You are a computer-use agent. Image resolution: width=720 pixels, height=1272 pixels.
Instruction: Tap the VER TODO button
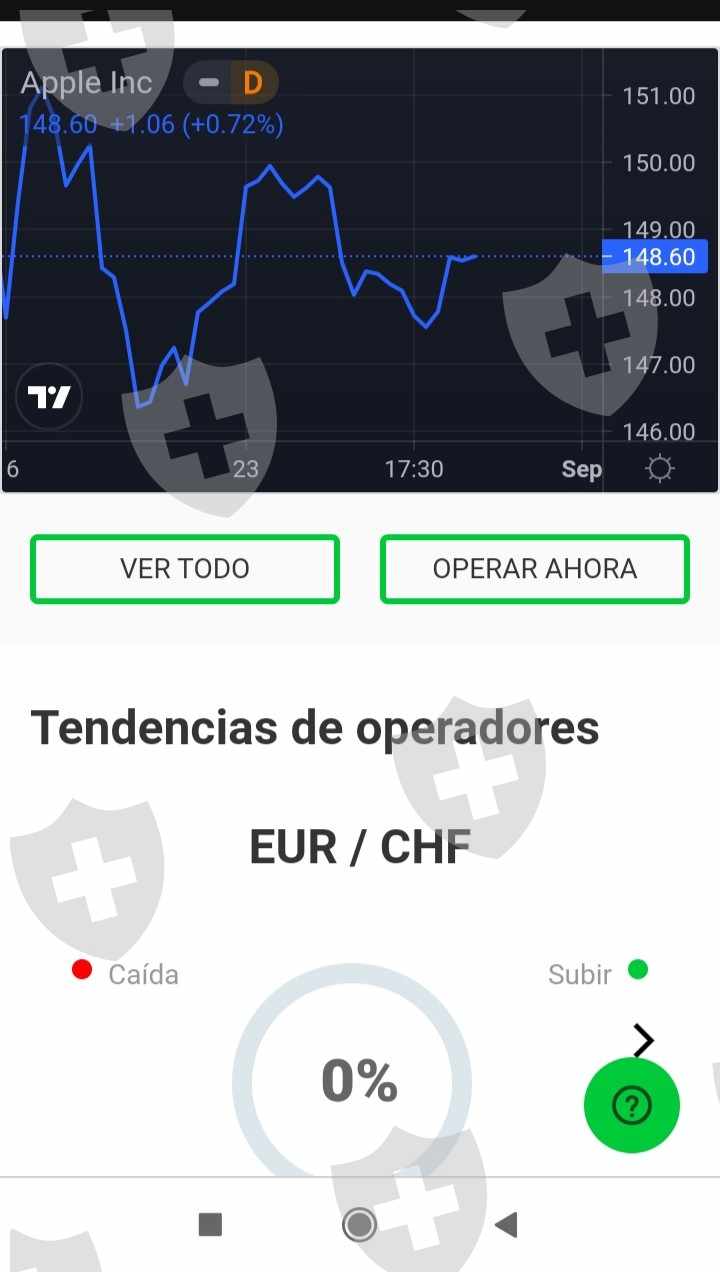coord(185,569)
